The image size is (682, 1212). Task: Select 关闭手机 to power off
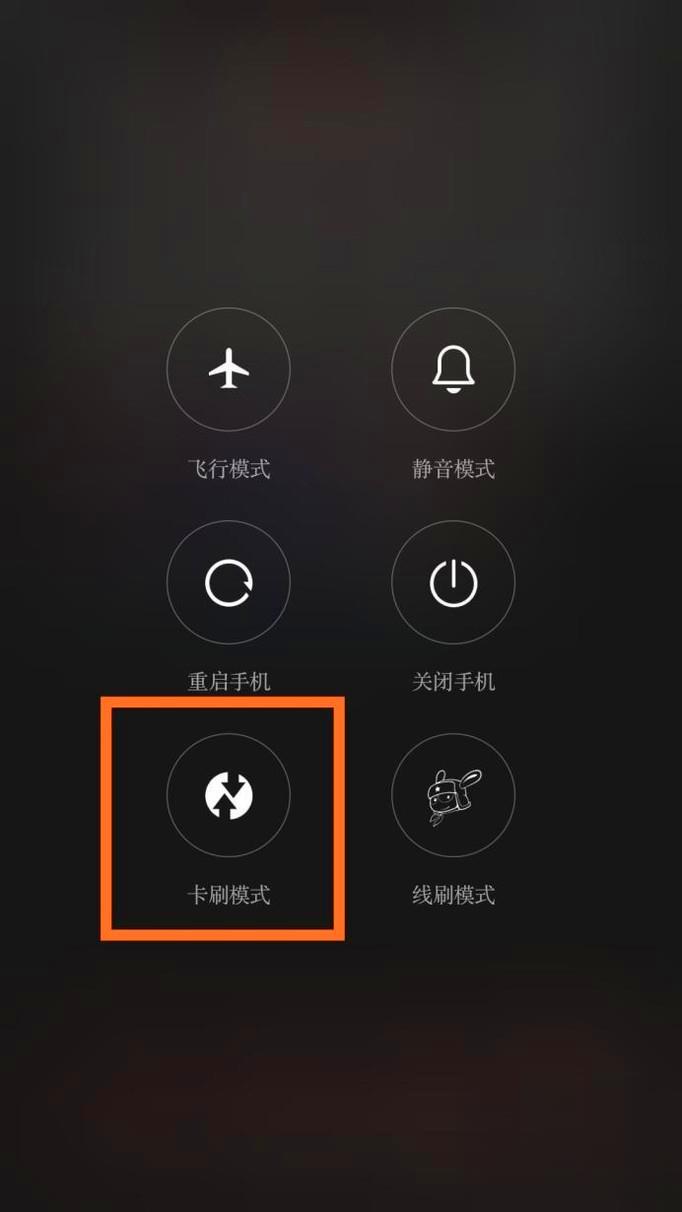(453, 583)
